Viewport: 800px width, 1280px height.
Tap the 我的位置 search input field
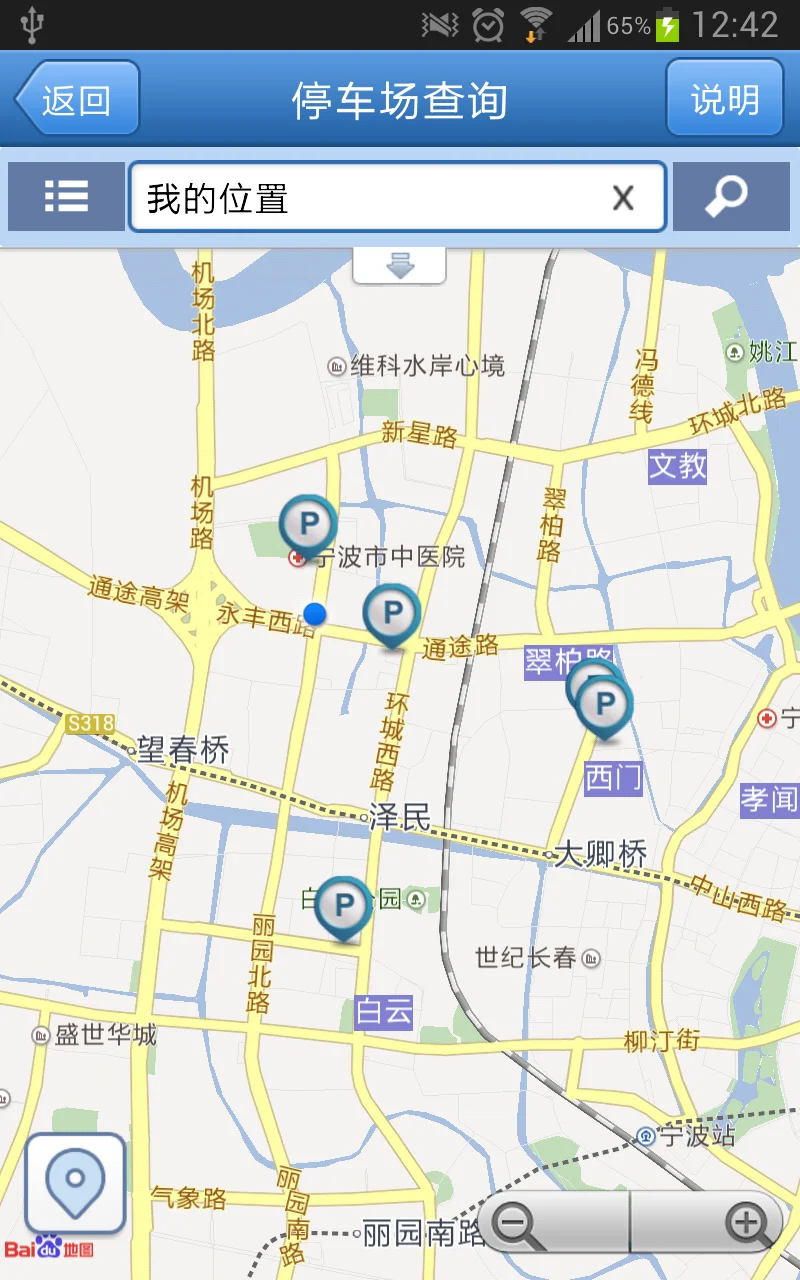350,196
